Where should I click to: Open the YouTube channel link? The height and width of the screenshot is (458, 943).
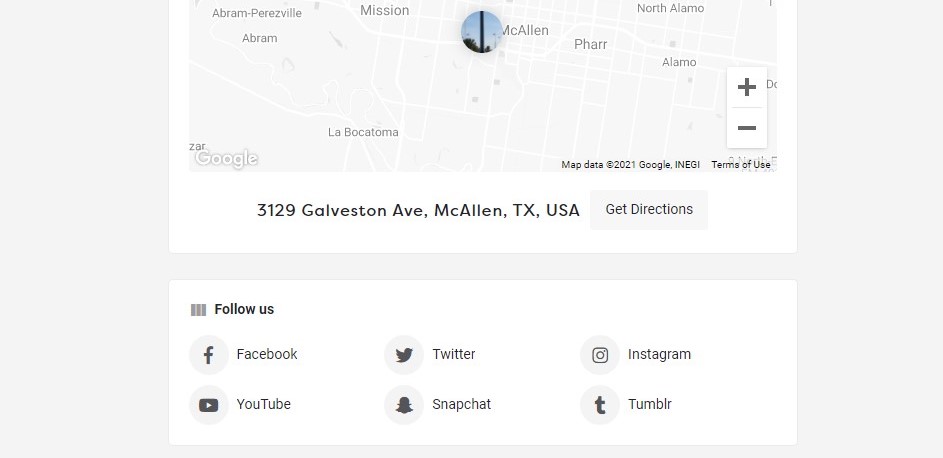(241, 405)
